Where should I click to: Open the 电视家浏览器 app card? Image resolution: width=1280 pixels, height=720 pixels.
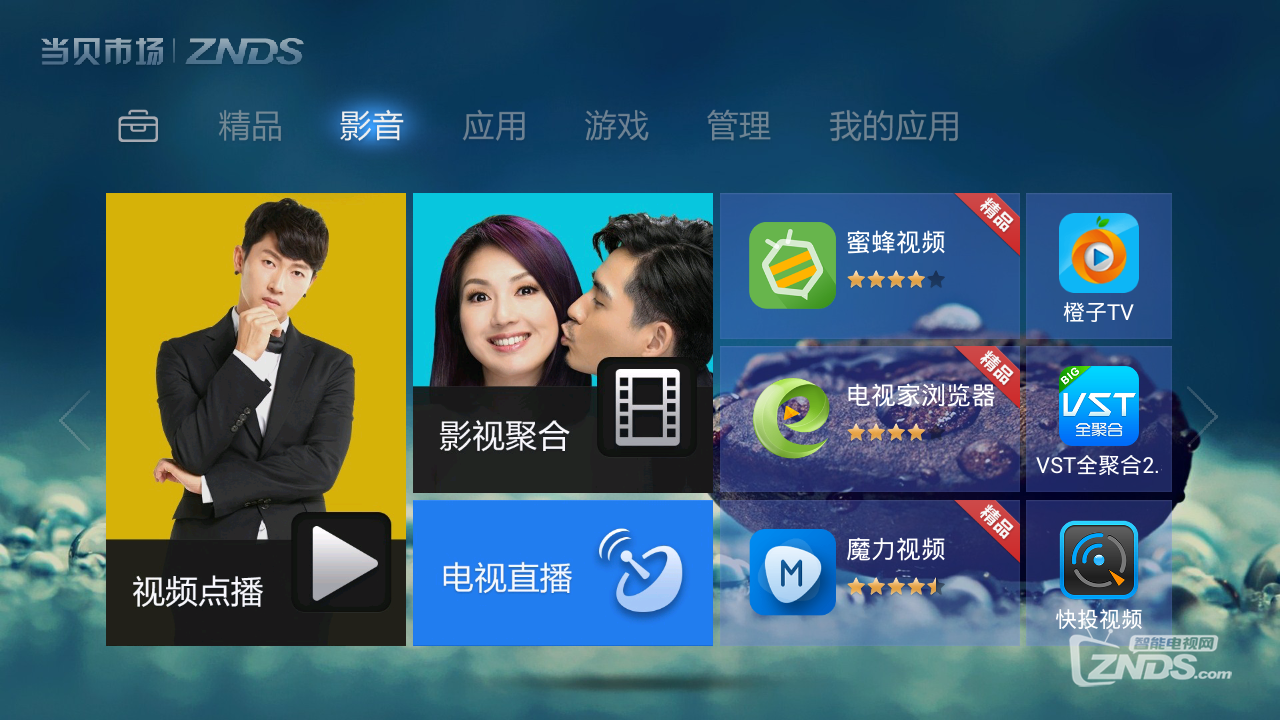click(869, 419)
